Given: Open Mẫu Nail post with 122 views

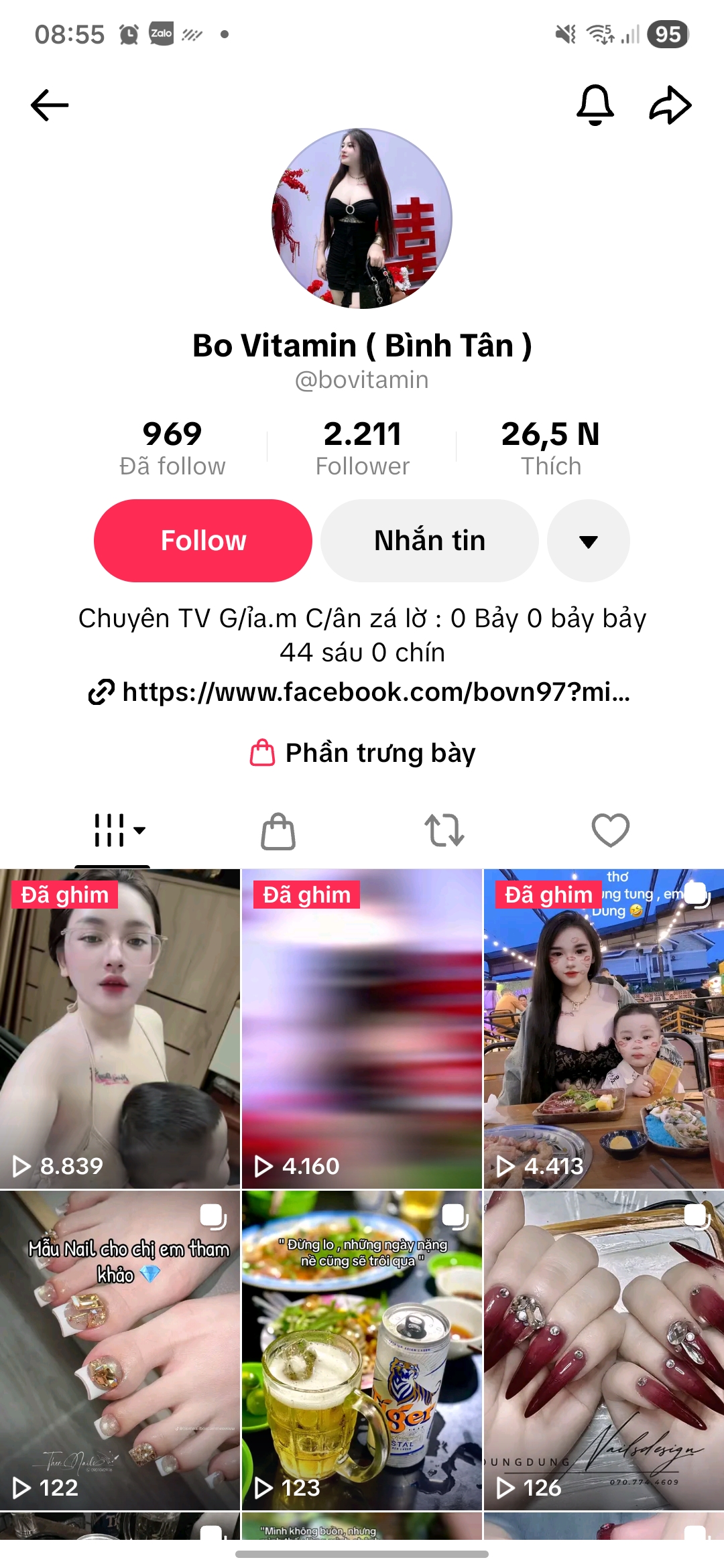Looking at the screenshot, I should point(120,1350).
